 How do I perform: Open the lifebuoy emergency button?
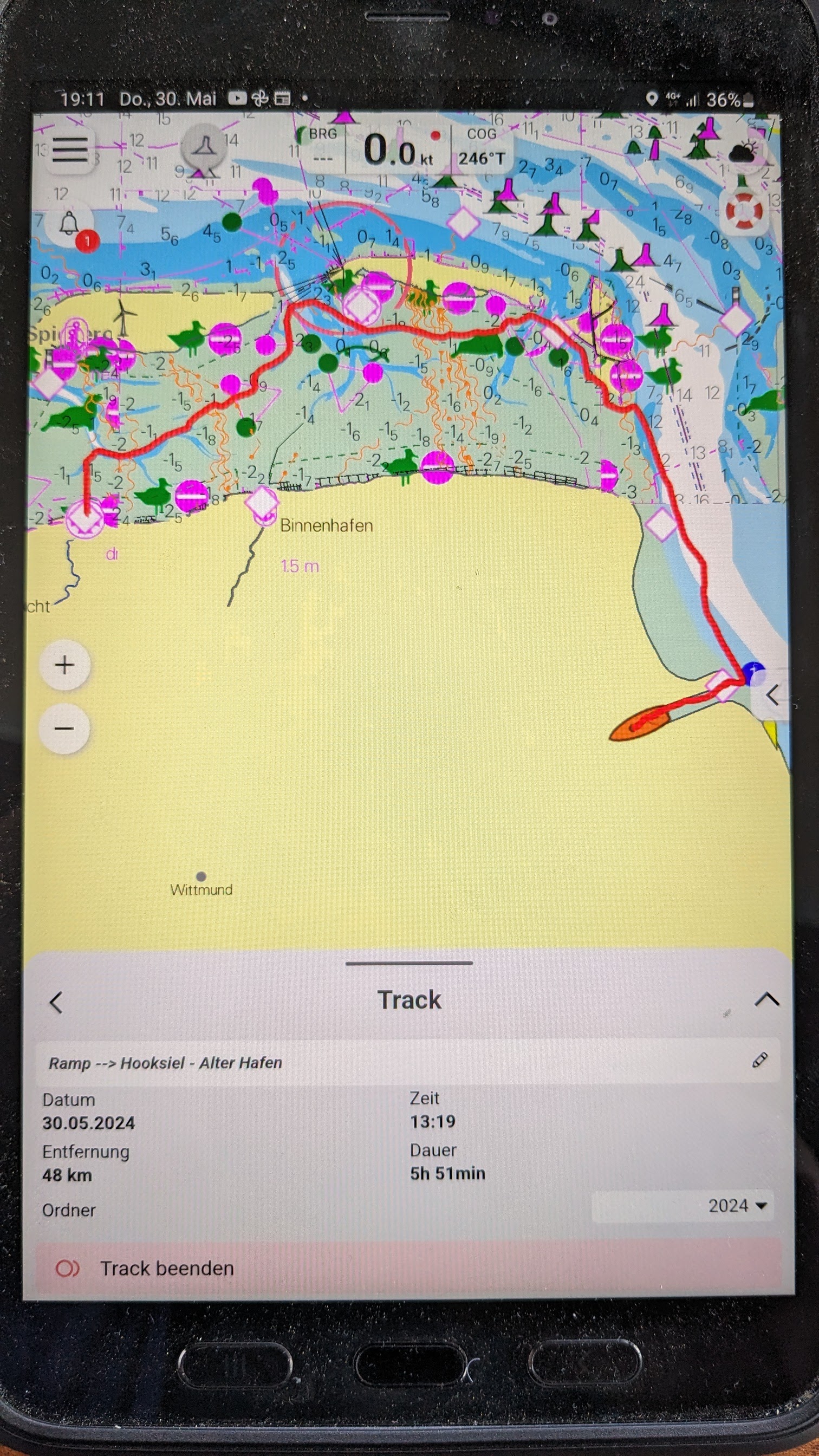[743, 210]
